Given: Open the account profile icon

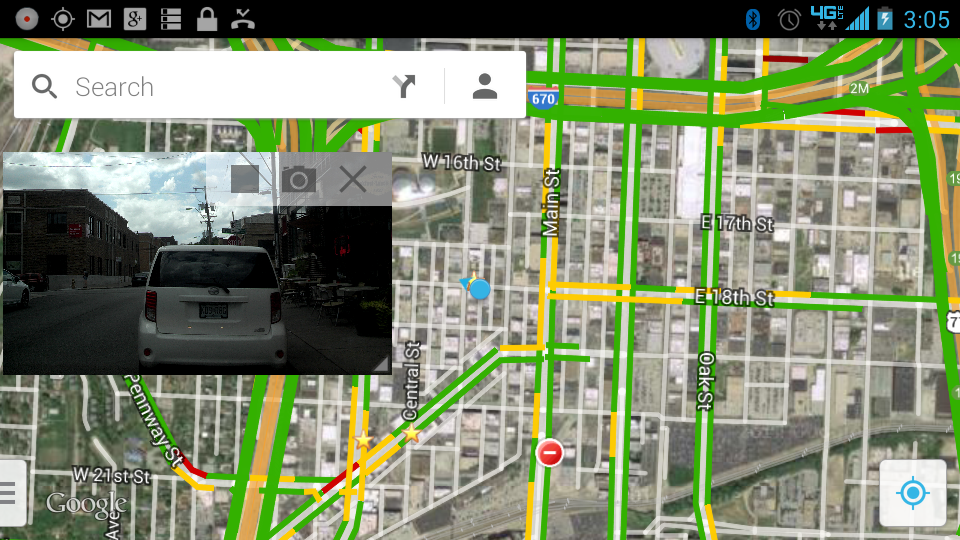Looking at the screenshot, I should pos(485,87).
